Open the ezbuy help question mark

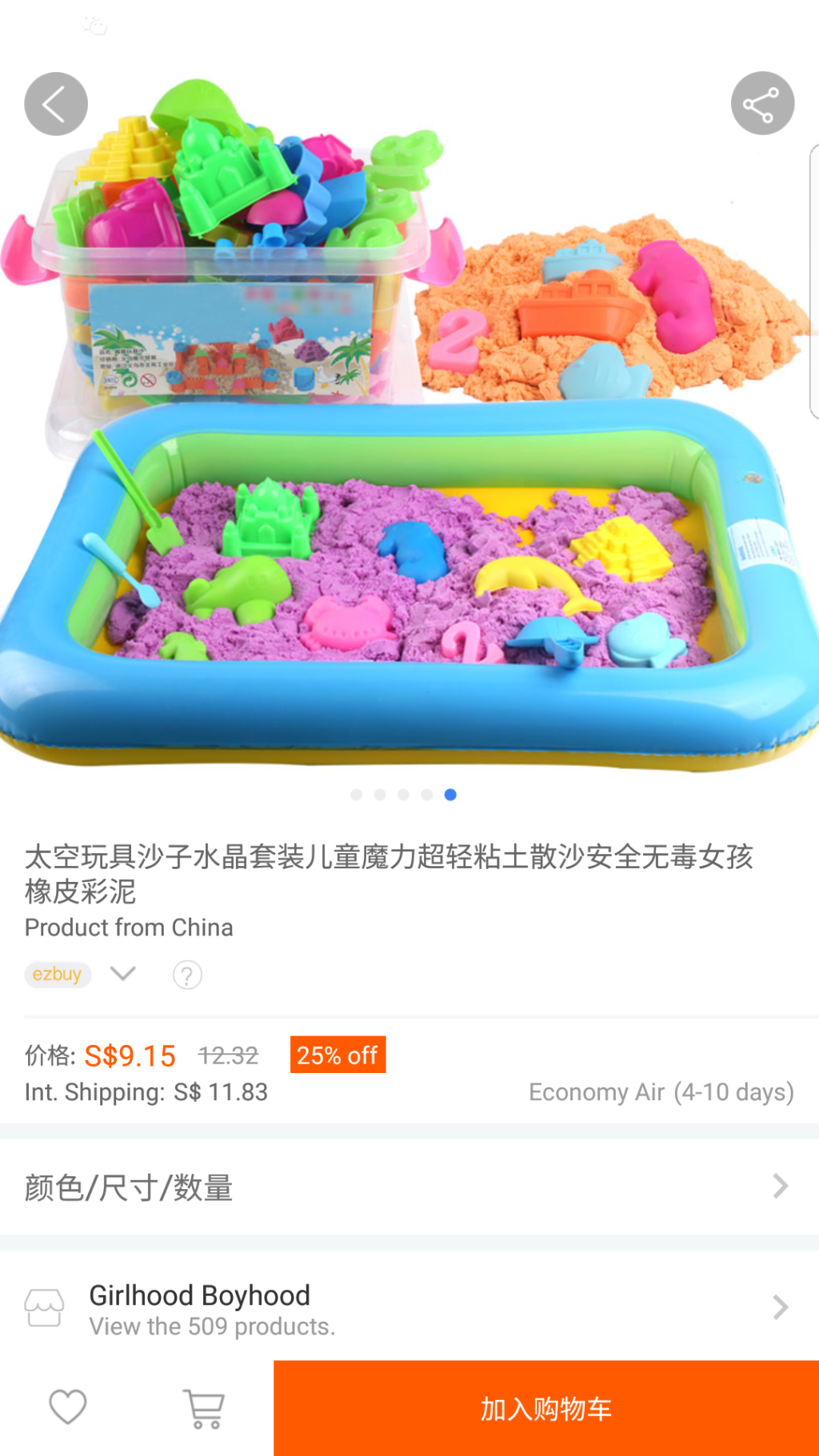(187, 975)
